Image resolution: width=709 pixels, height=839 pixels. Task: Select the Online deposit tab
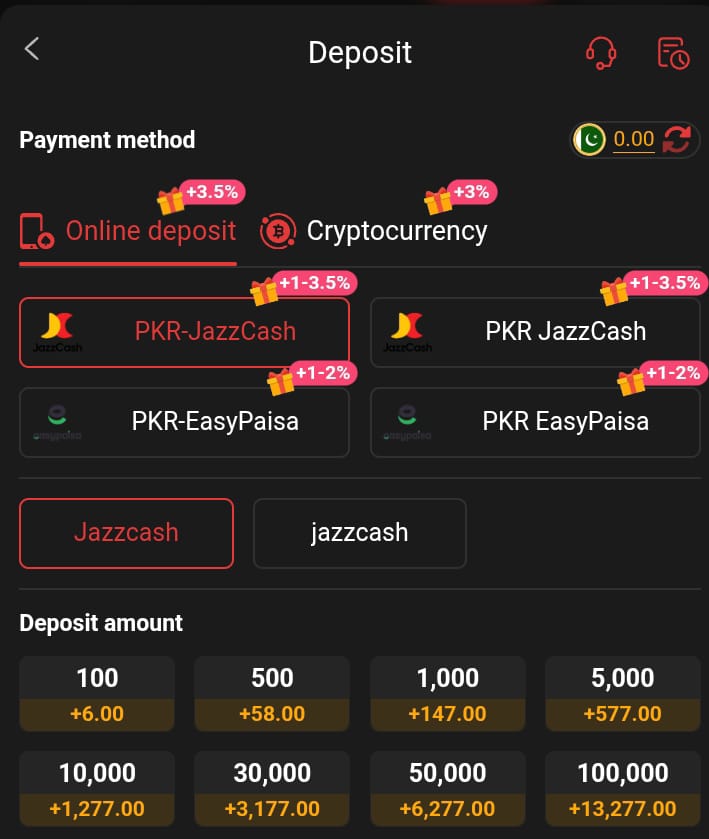[x=129, y=231]
